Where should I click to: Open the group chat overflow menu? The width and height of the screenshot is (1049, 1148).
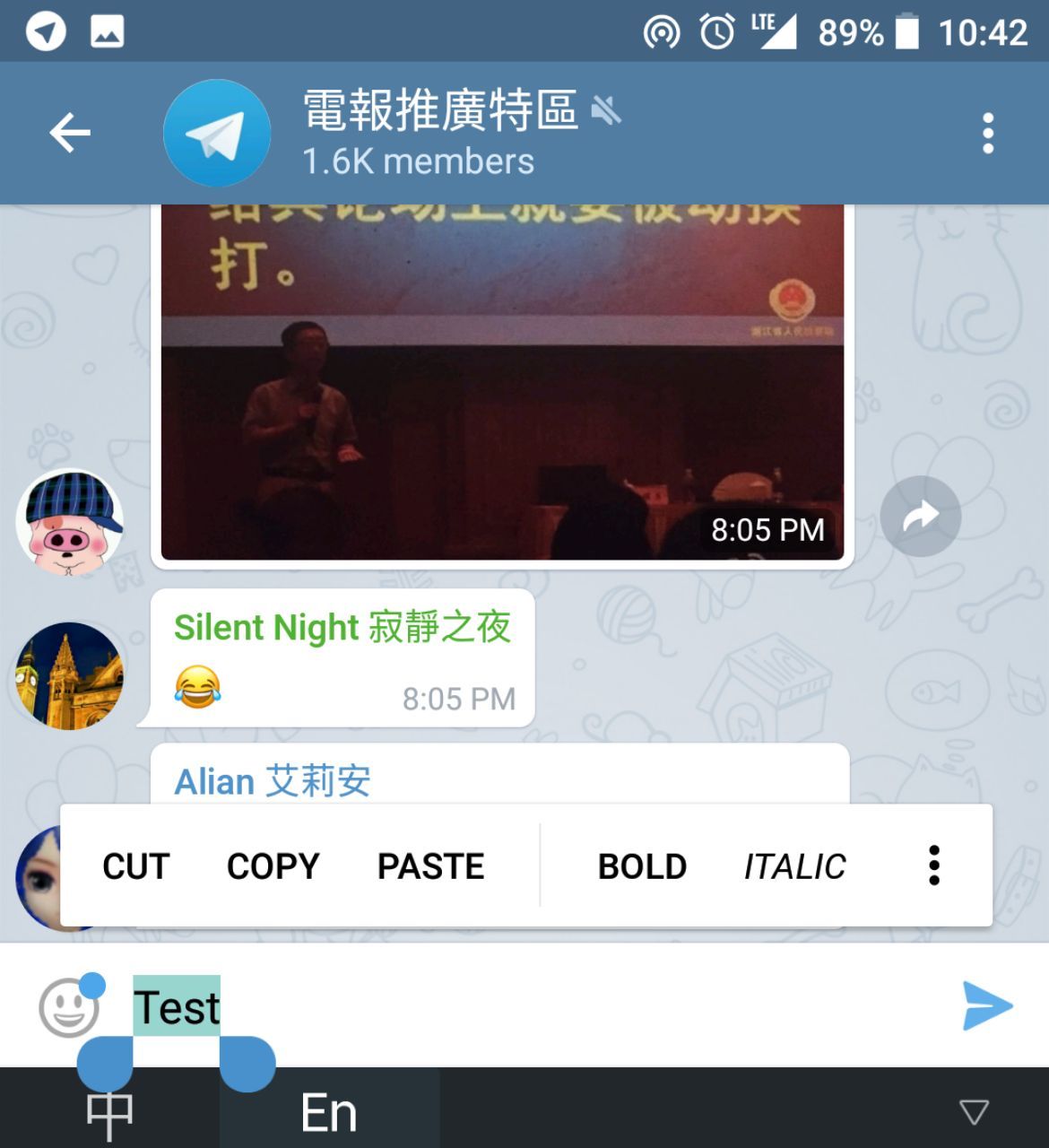(987, 134)
